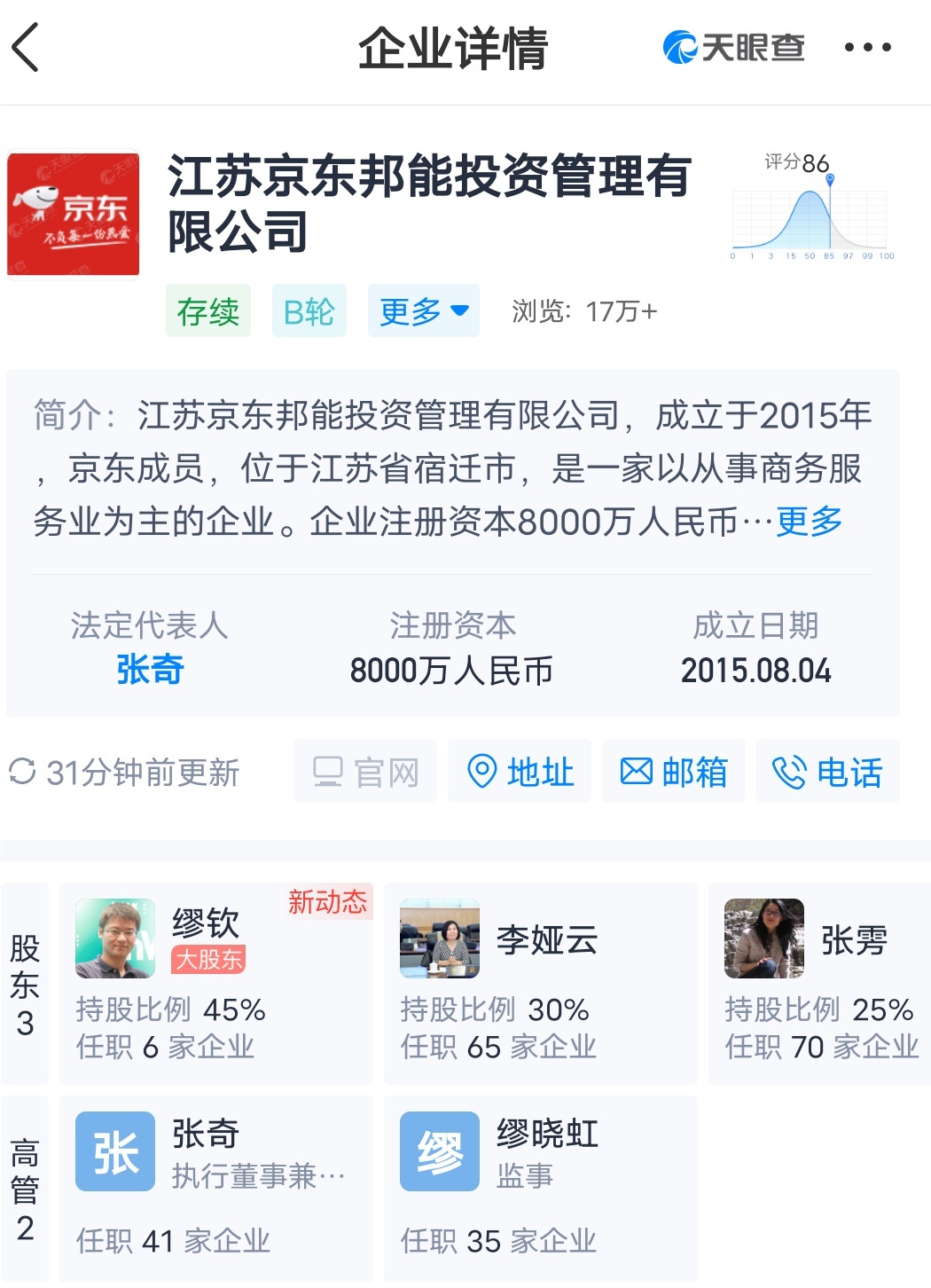
Task: Open shareholder 缪钦's card
Action: [x=216, y=983]
